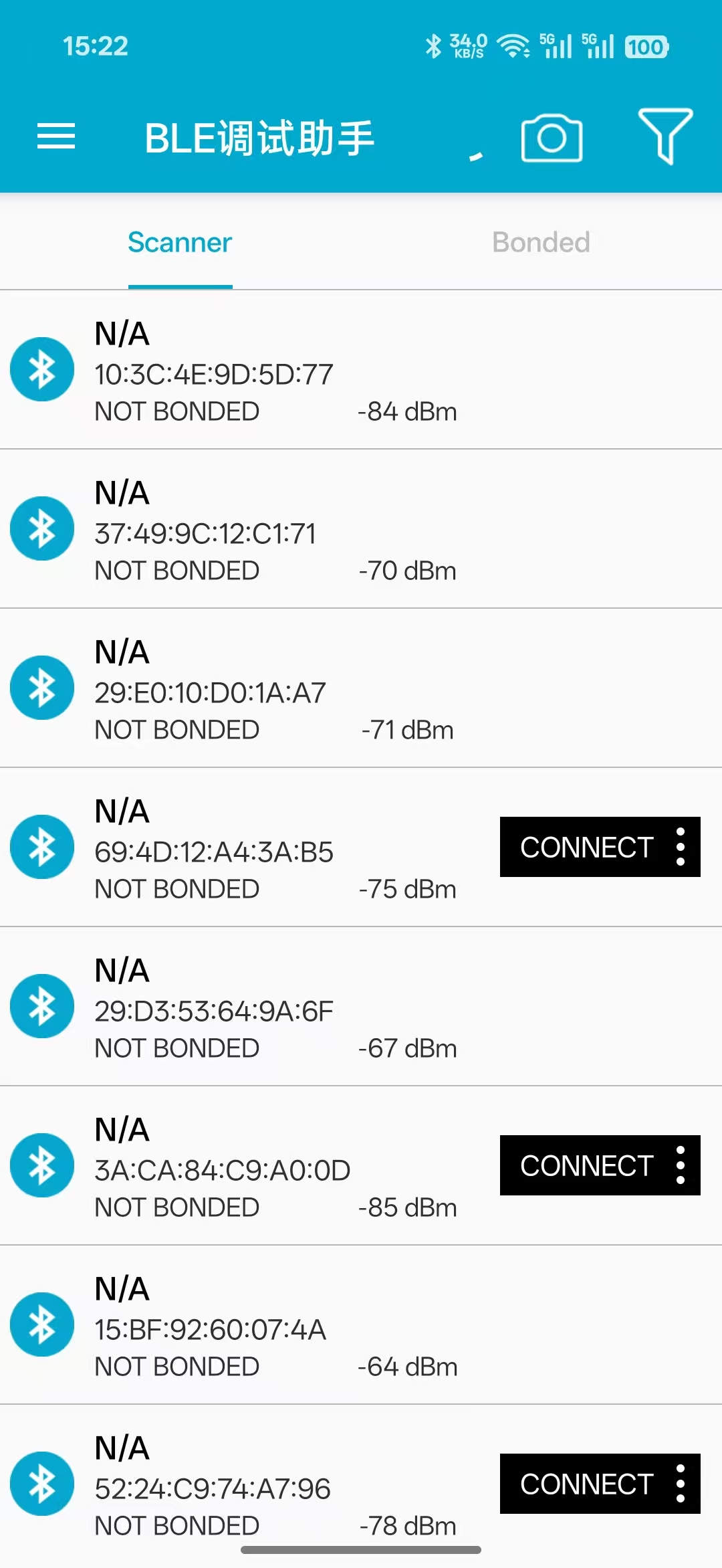Connect to device 52:24:C9:74:A7:96
Screen dimensions: 722x1568
[x=586, y=1484]
